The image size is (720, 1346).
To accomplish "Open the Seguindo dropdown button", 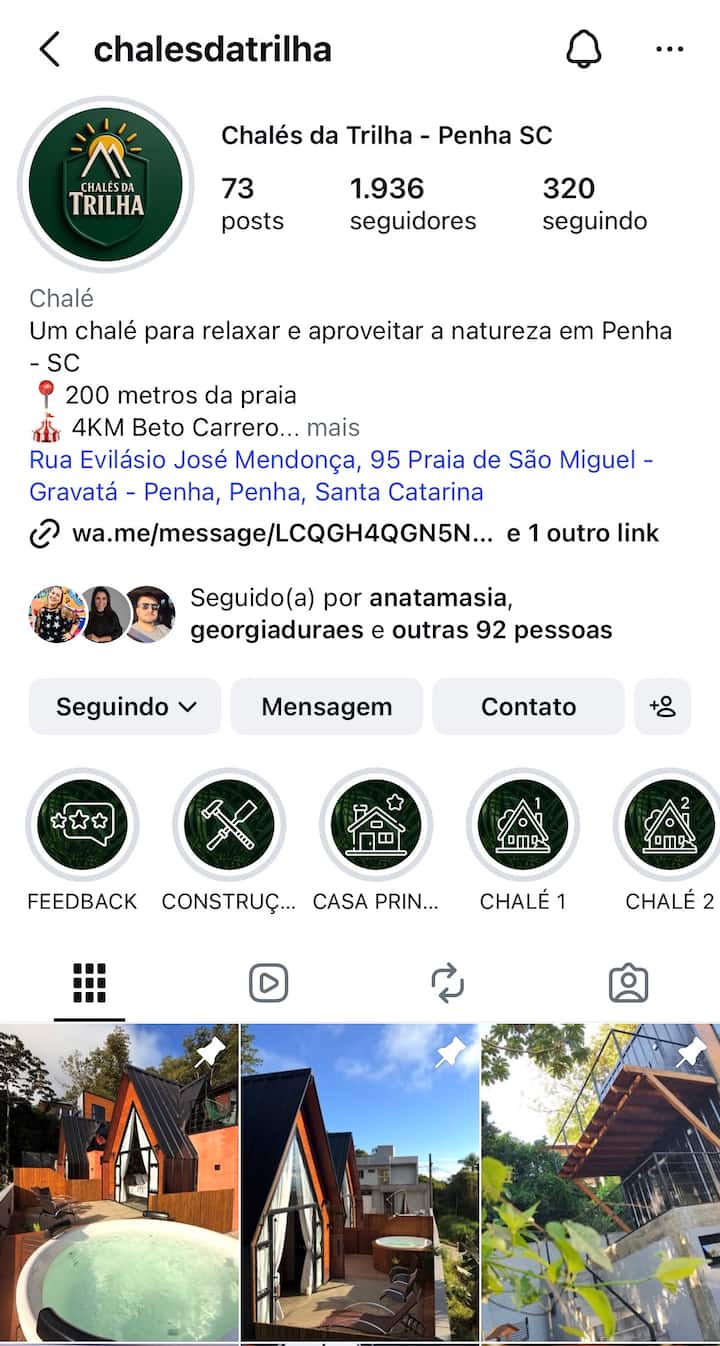I will (125, 707).
